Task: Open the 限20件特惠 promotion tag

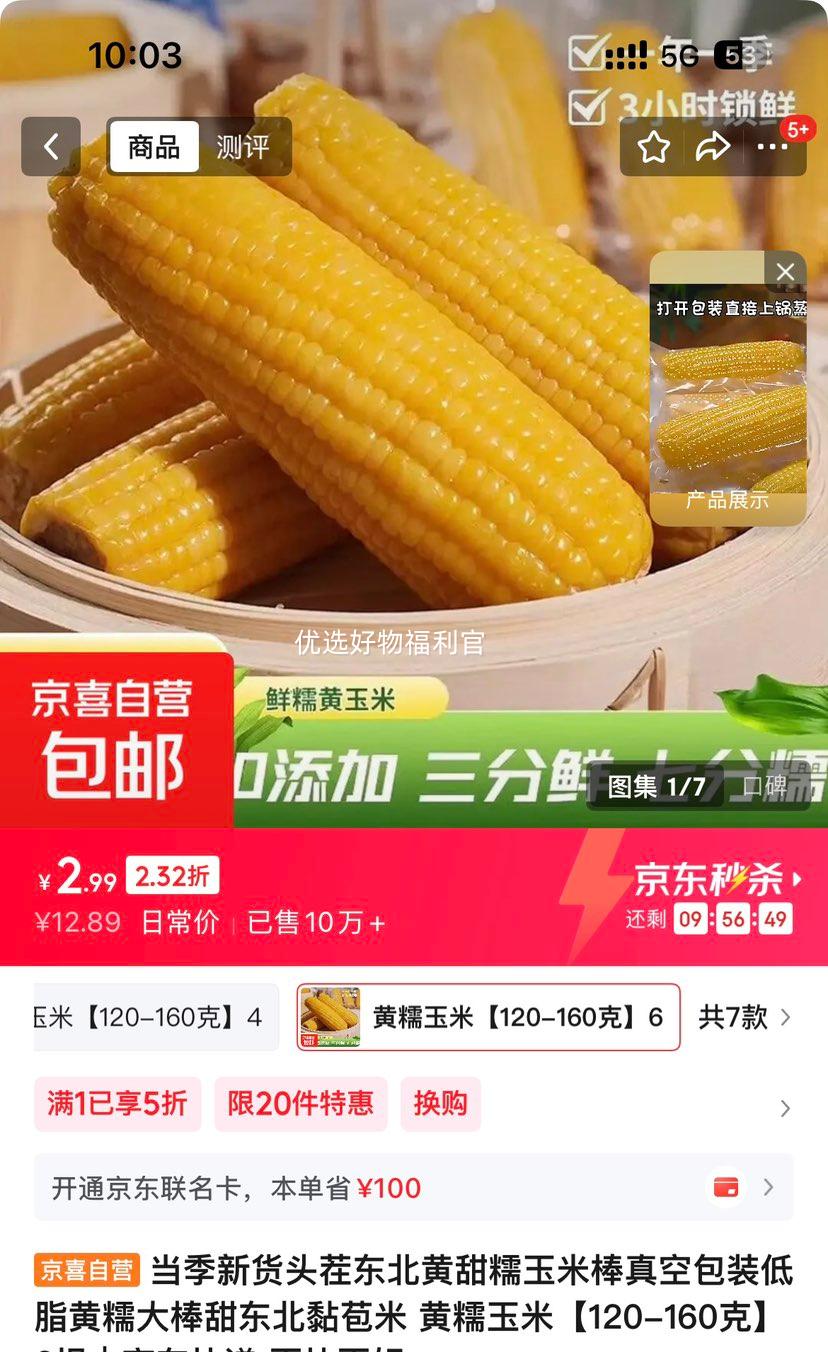Action: pyautogui.click(x=301, y=1104)
